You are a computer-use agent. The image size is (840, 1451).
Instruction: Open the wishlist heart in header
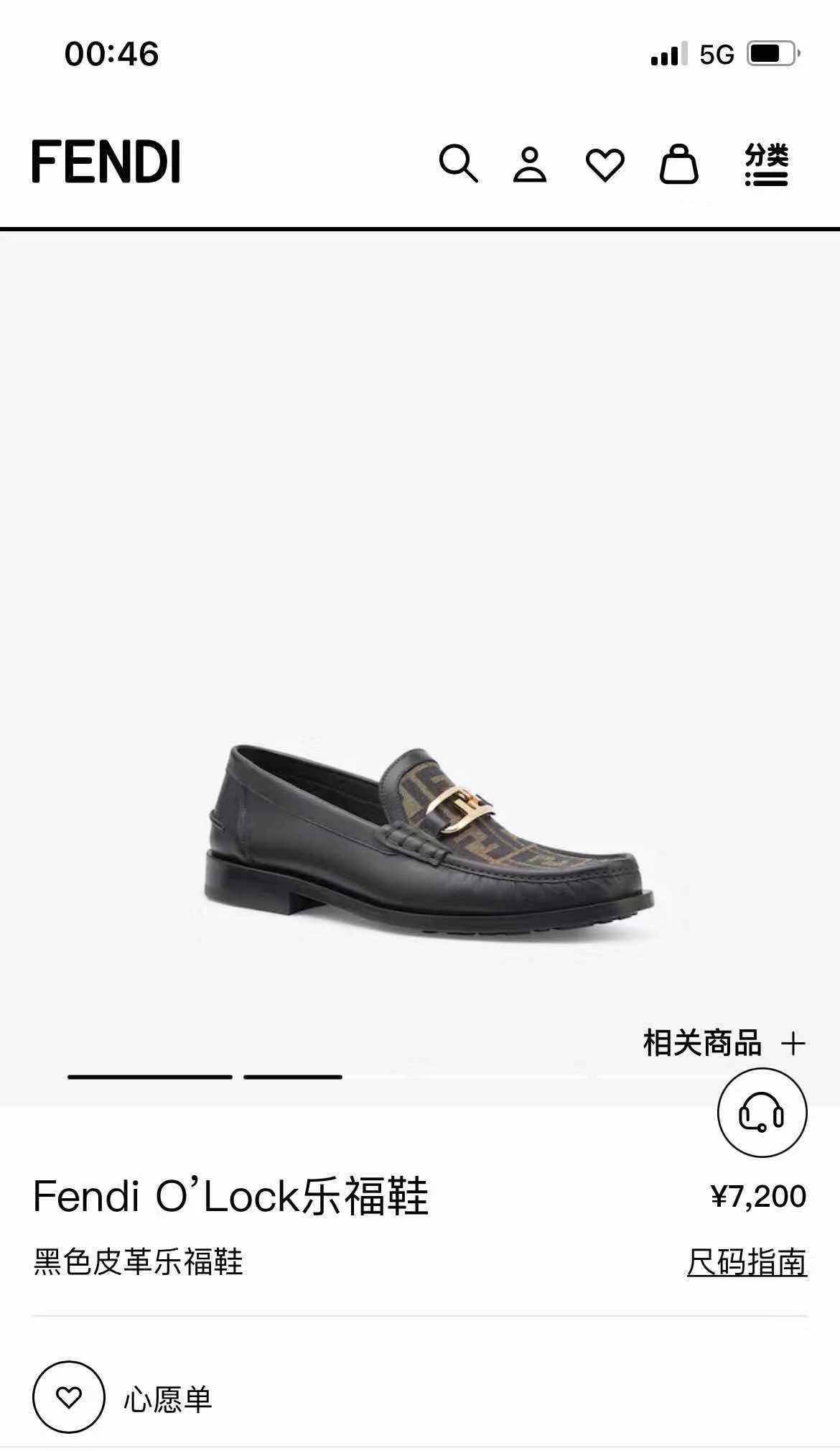pyautogui.click(x=605, y=164)
